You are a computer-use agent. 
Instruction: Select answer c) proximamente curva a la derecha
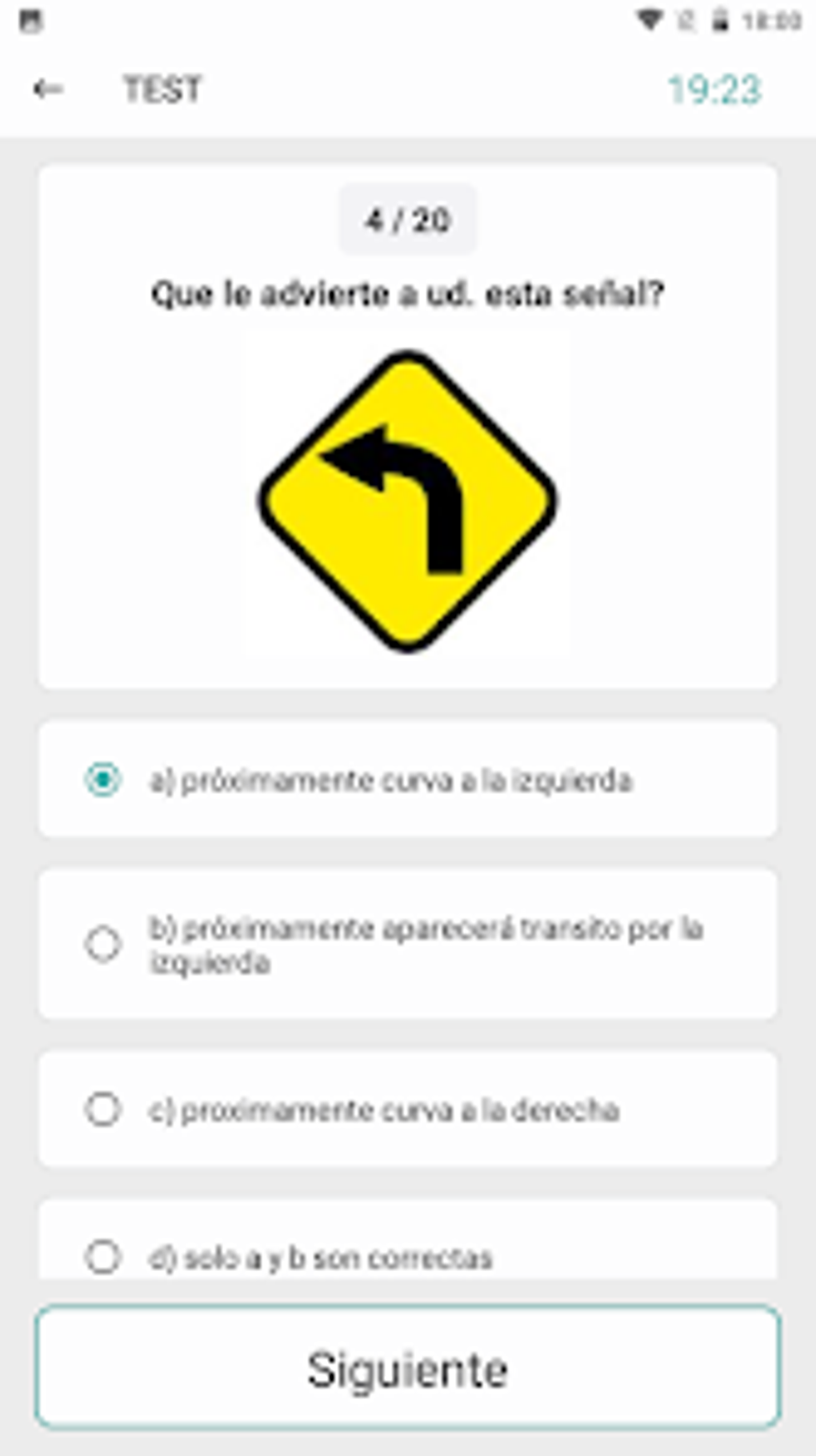(386, 1109)
